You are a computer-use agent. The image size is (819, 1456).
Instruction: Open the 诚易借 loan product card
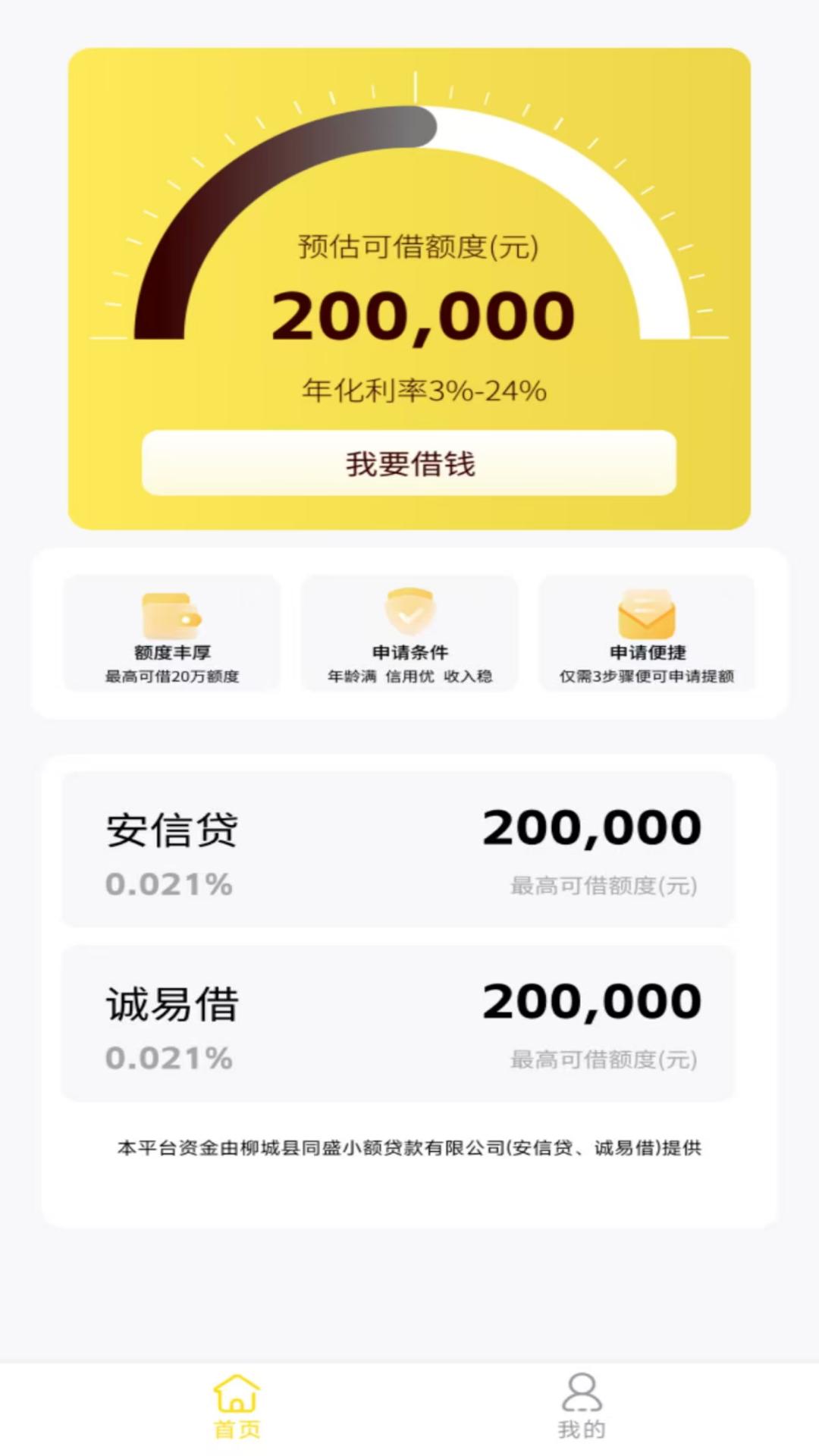tap(409, 1020)
